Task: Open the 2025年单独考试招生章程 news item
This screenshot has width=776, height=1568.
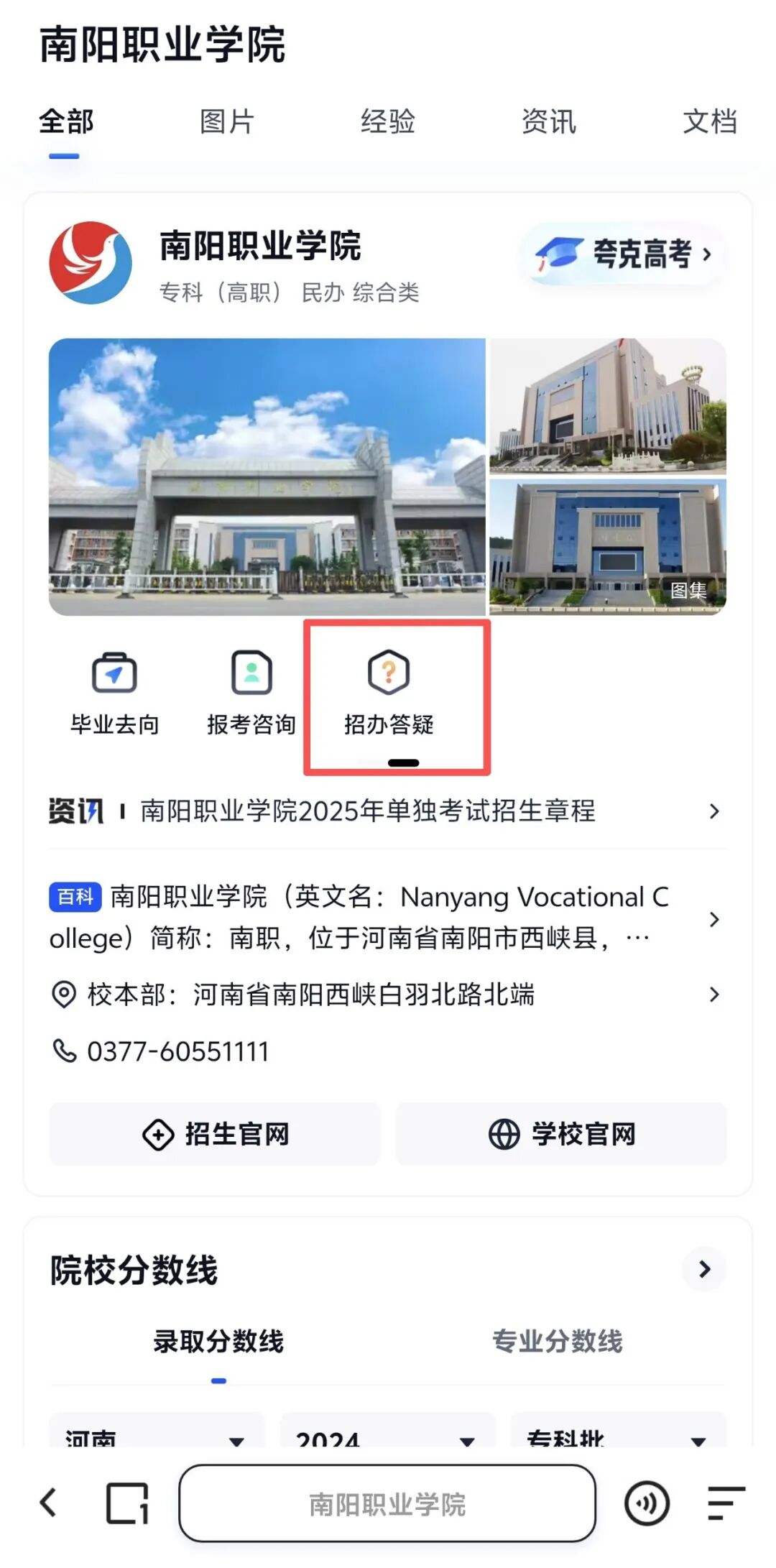Action: point(388,811)
